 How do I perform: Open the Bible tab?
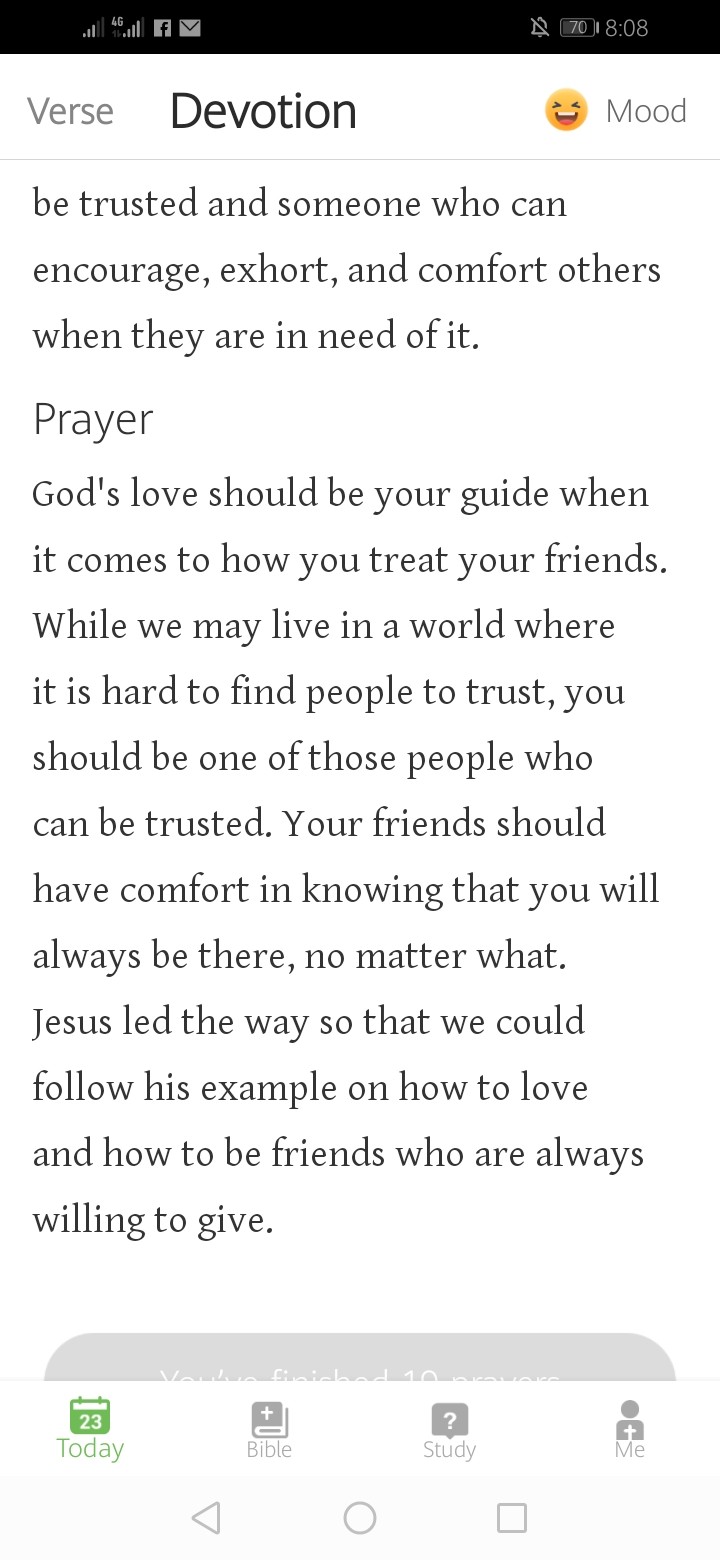(x=269, y=1431)
